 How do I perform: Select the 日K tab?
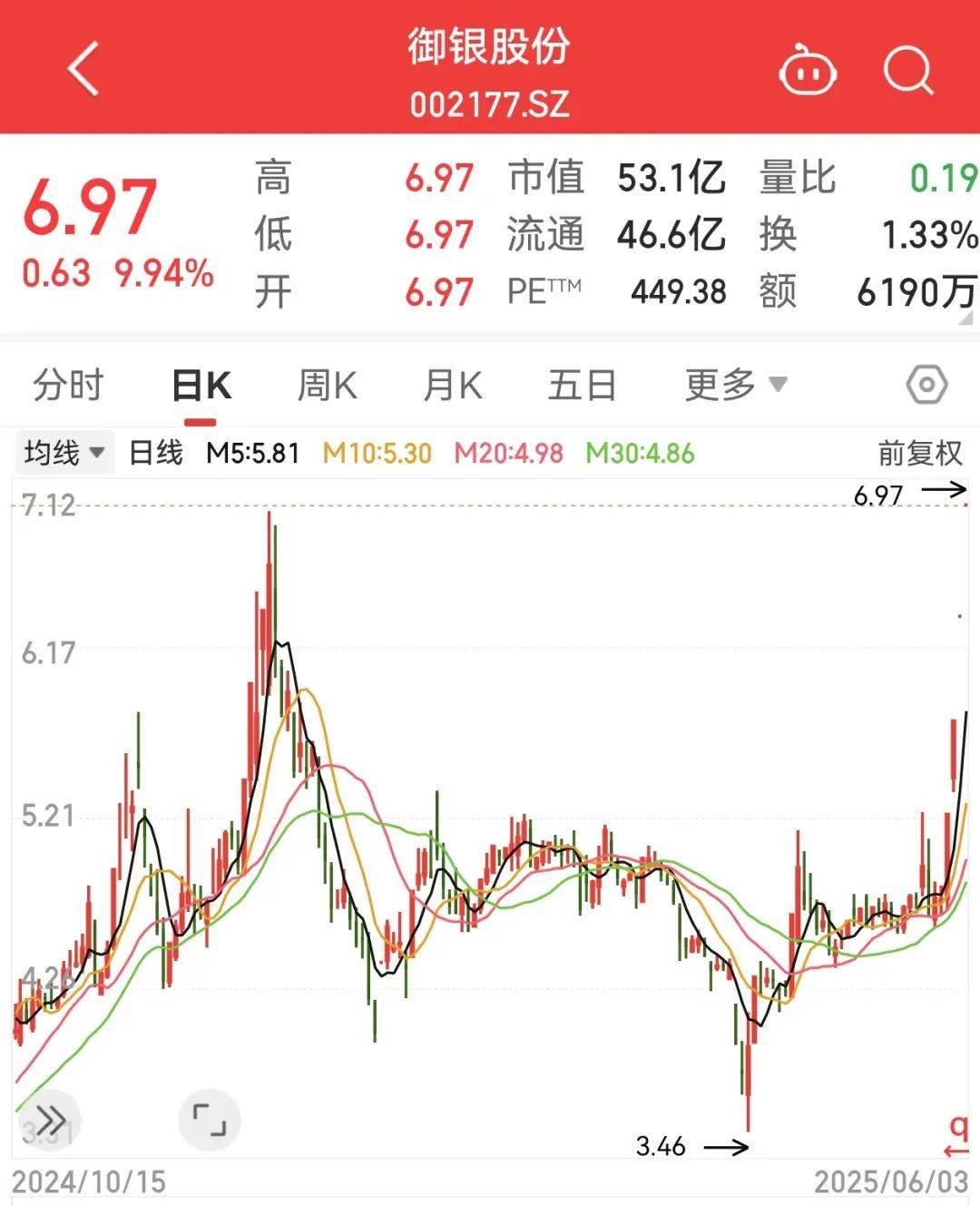201,386
